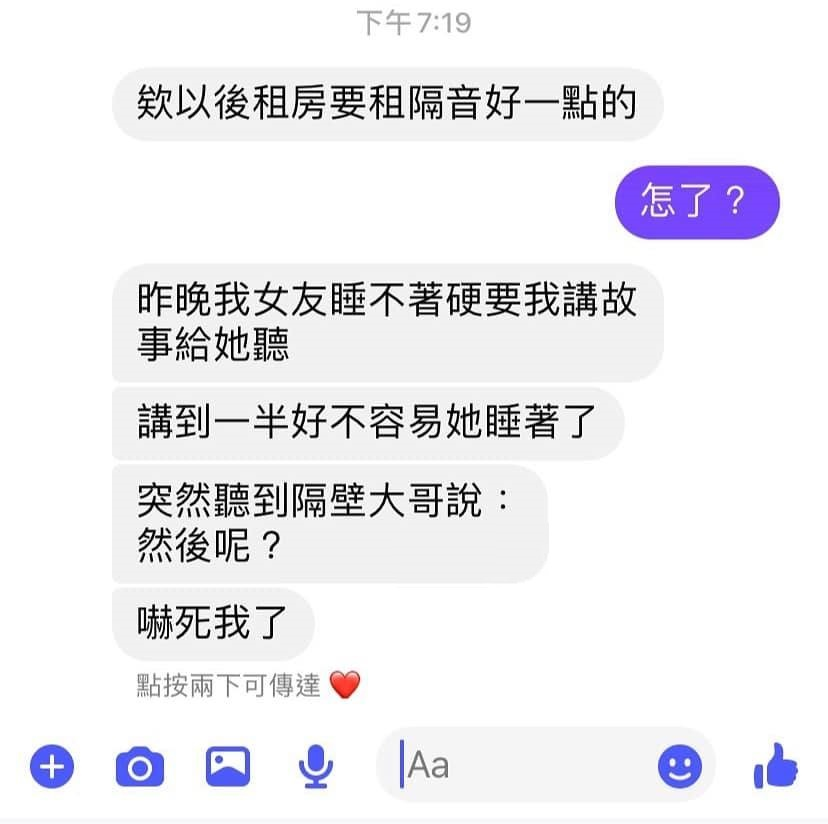Focus the Aa message input field
Viewport: 828px width, 824px height.
520,766
